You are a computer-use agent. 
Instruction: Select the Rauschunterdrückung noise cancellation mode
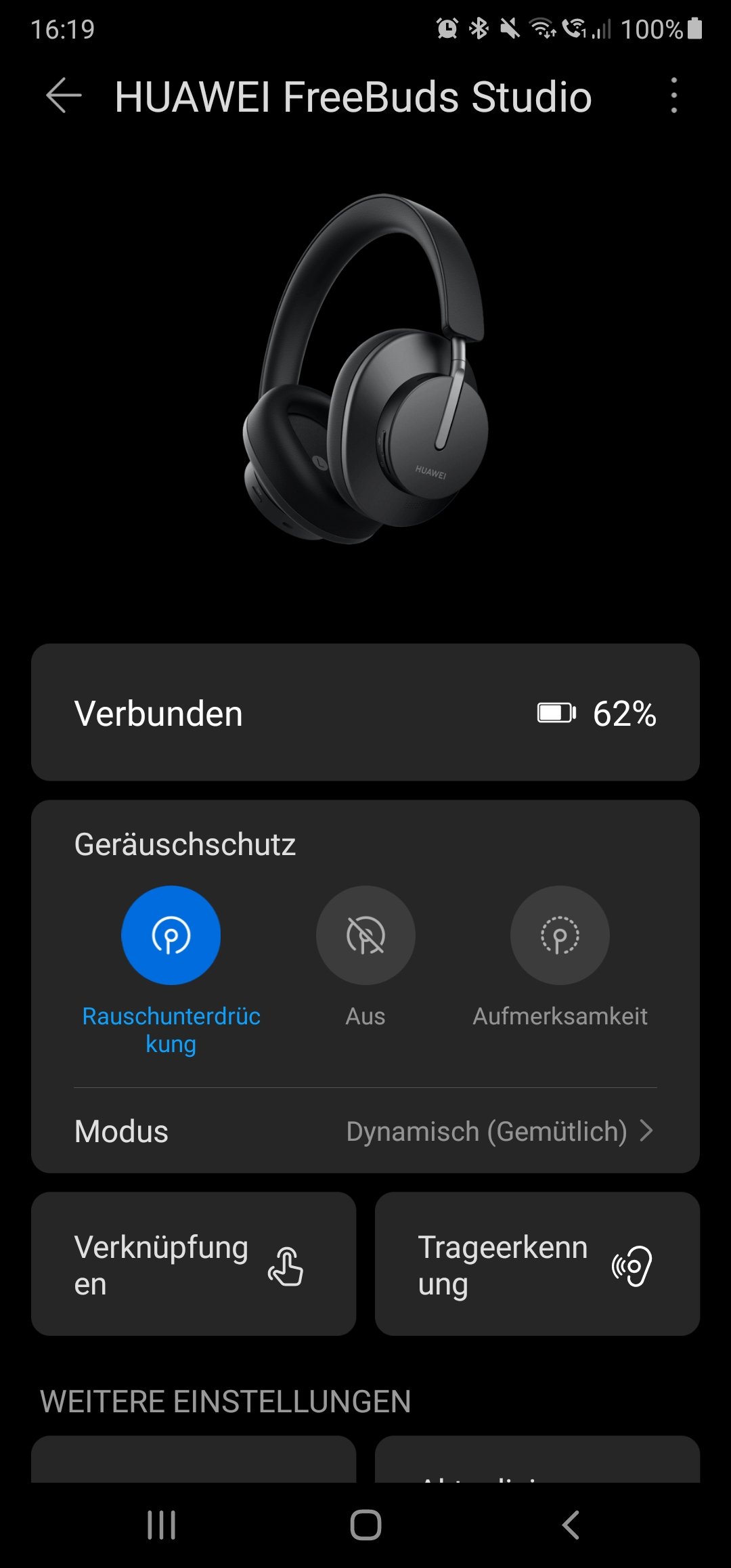171,935
